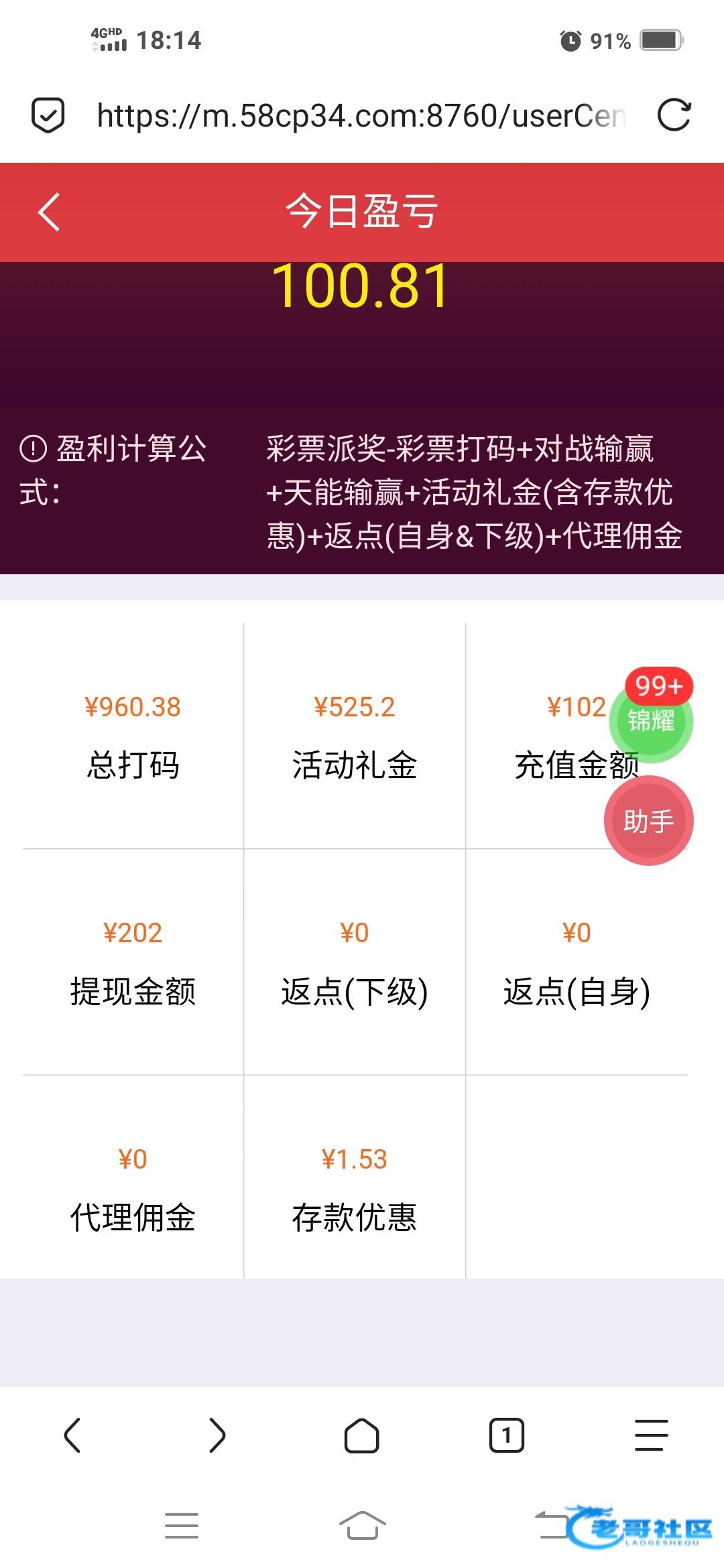Open the site security shield icon
This screenshot has width=724, height=1568.
(x=48, y=115)
